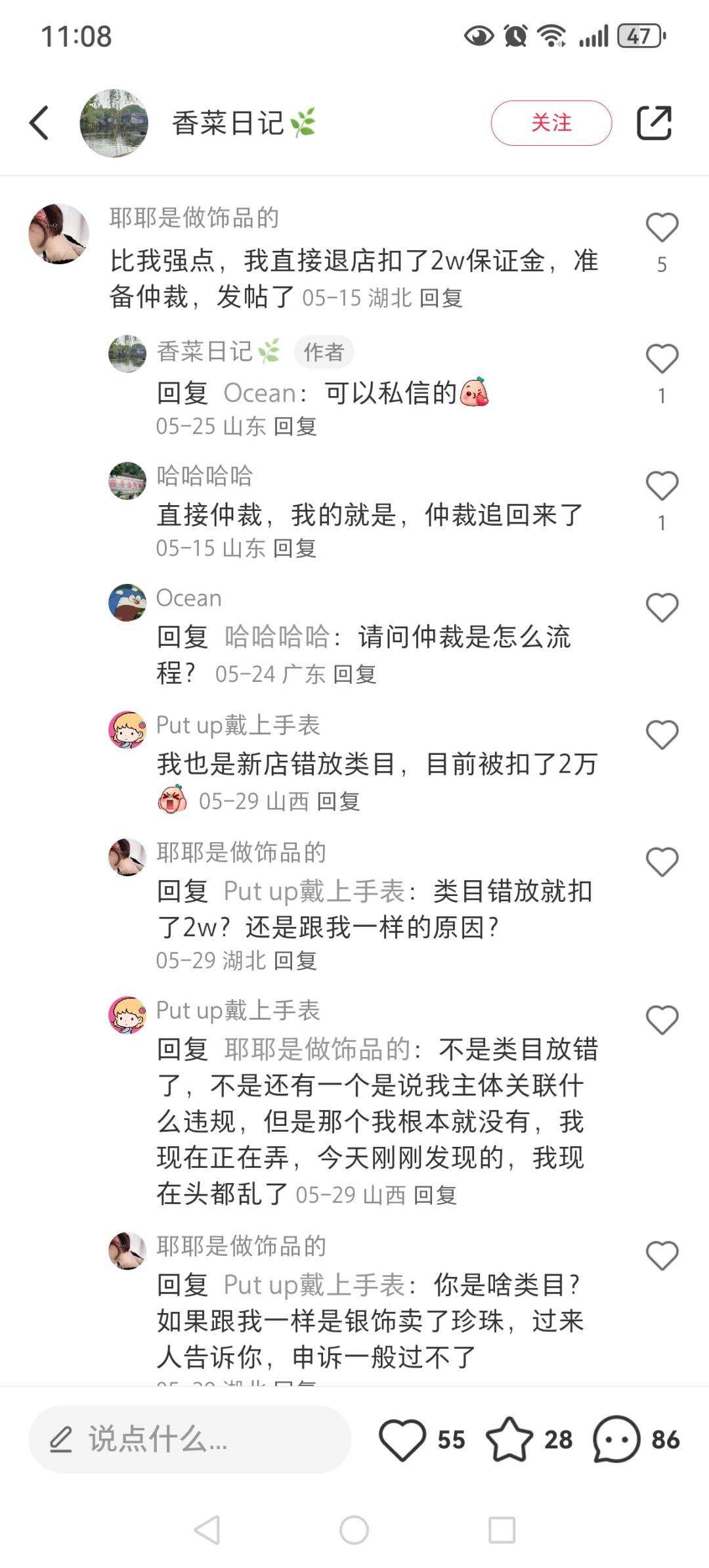Reply to Ocean's 05-24 广东 comment
This screenshot has width=709, height=1568.
[x=354, y=675]
